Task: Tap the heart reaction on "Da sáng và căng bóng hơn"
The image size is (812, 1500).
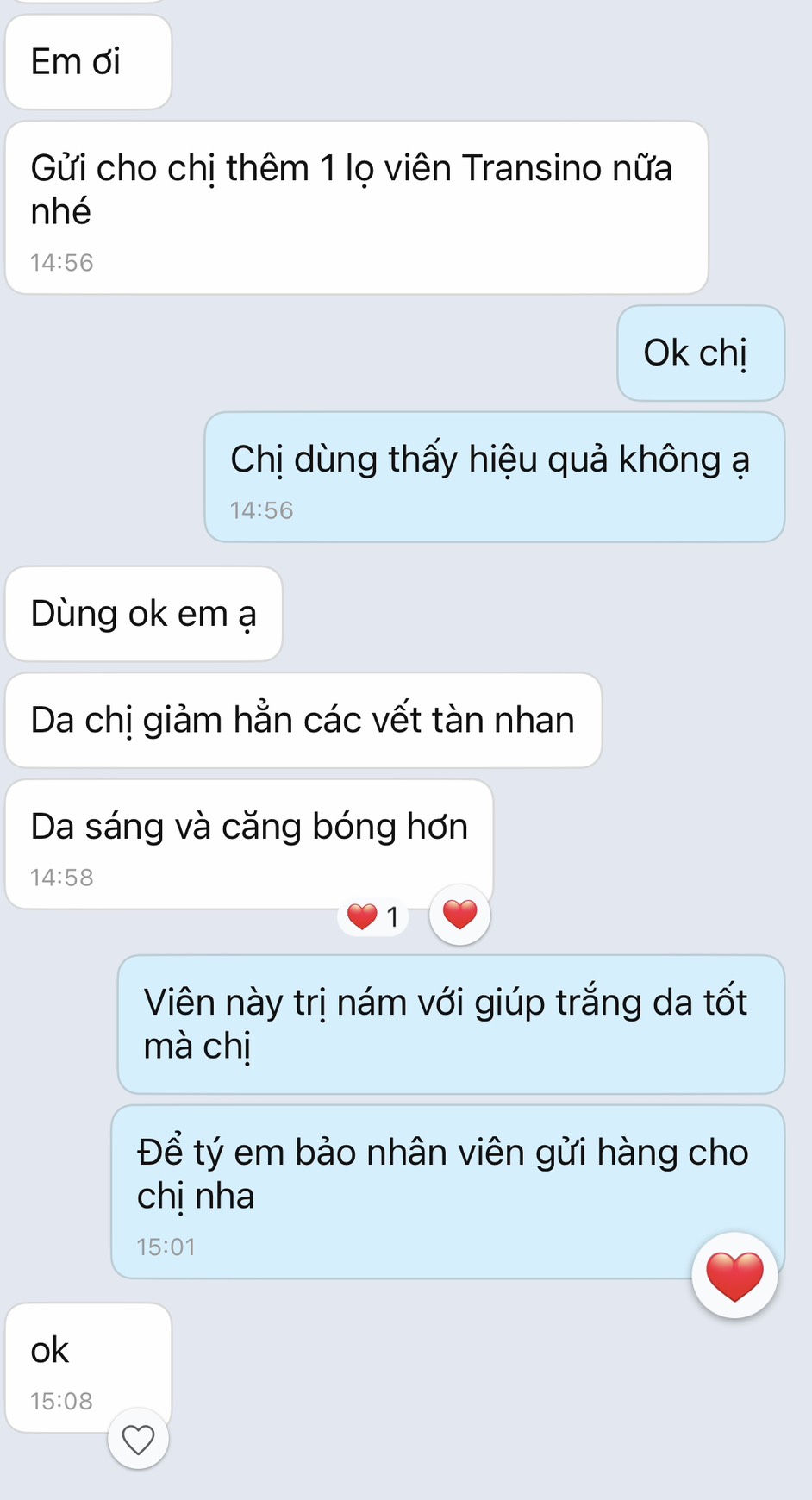Action: [x=459, y=915]
